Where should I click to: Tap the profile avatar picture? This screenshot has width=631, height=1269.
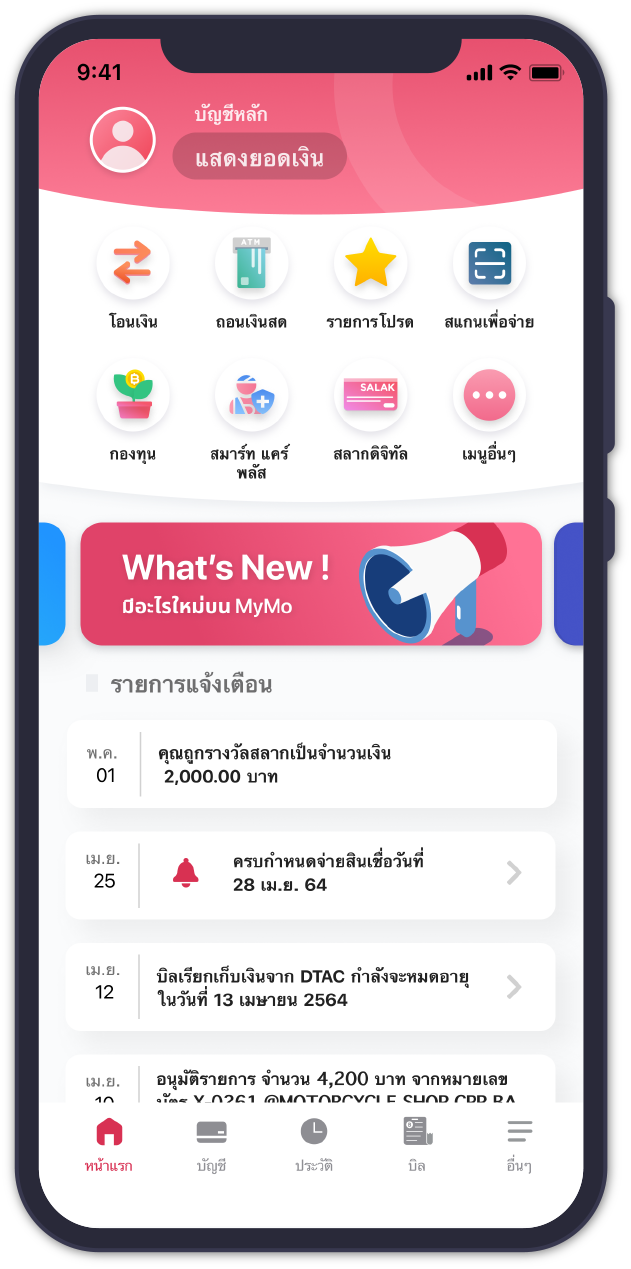tap(123, 140)
